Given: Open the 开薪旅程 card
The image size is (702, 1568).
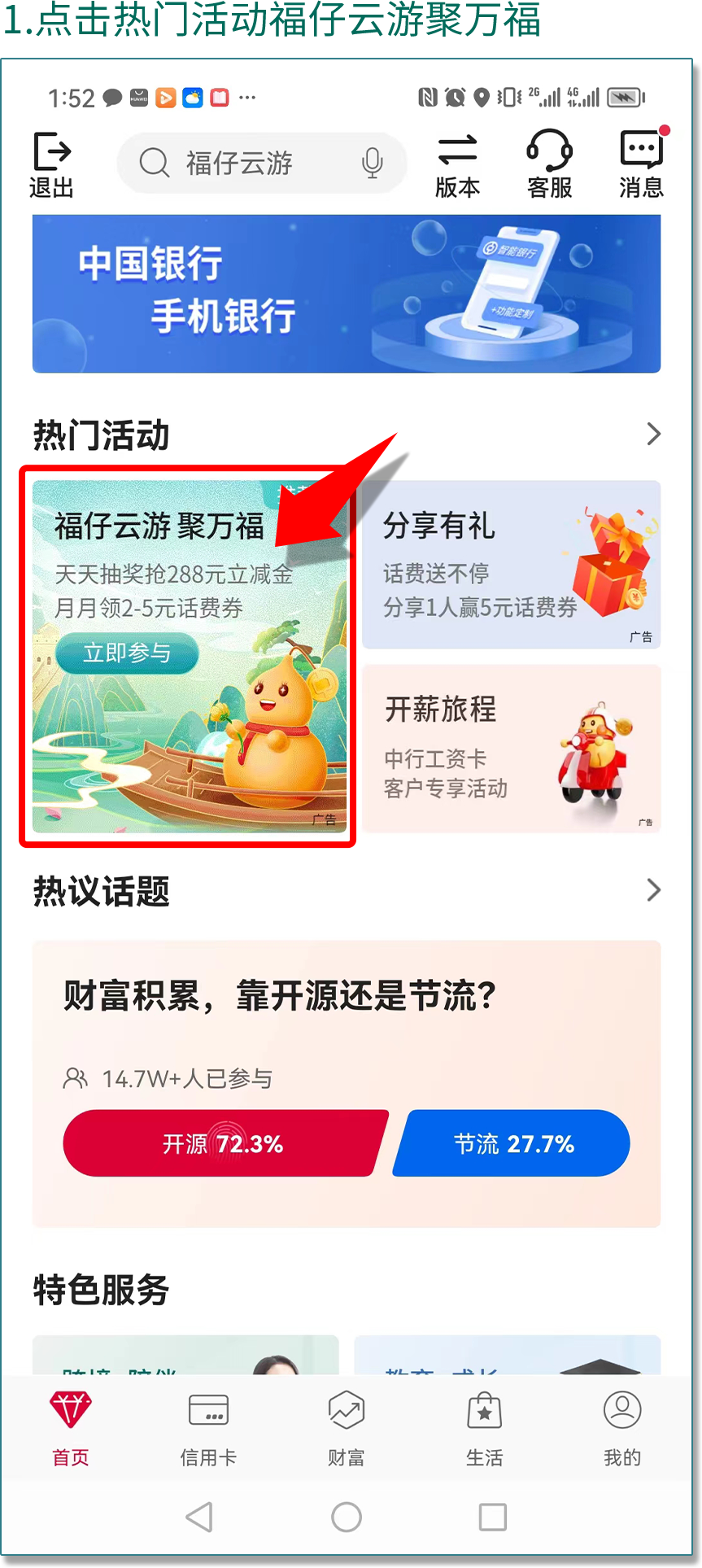Looking at the screenshot, I should point(511,749).
